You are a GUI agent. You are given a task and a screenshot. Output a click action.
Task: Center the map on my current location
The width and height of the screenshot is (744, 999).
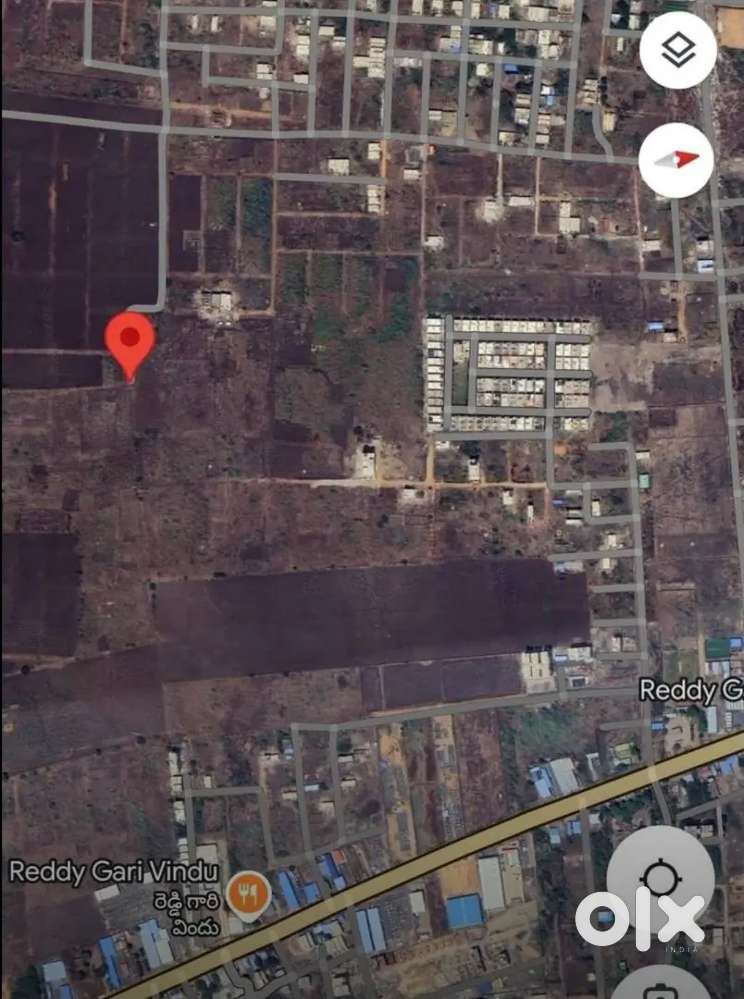(x=660, y=880)
